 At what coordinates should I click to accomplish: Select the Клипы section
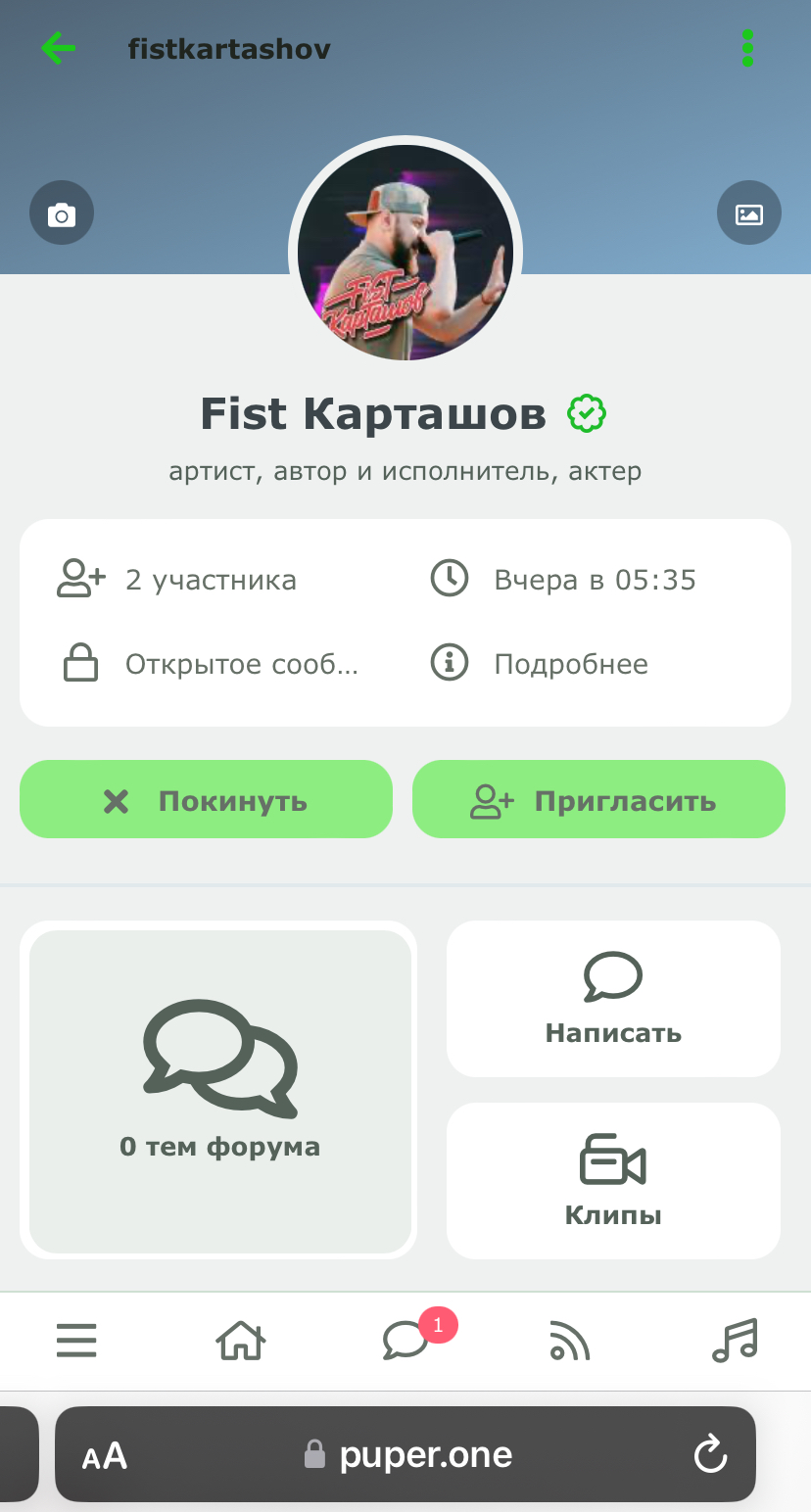[613, 1180]
